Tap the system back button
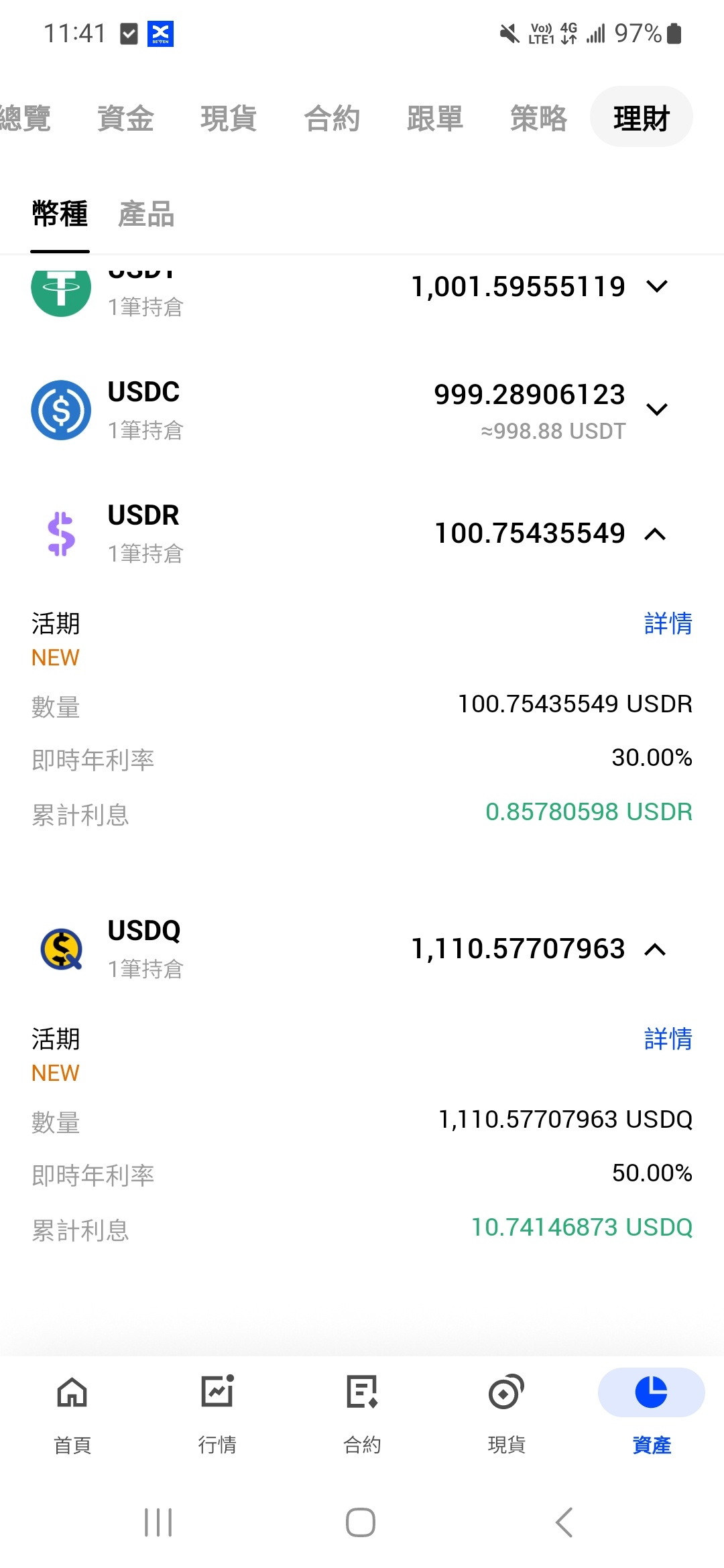The image size is (724, 1568). point(564,1522)
